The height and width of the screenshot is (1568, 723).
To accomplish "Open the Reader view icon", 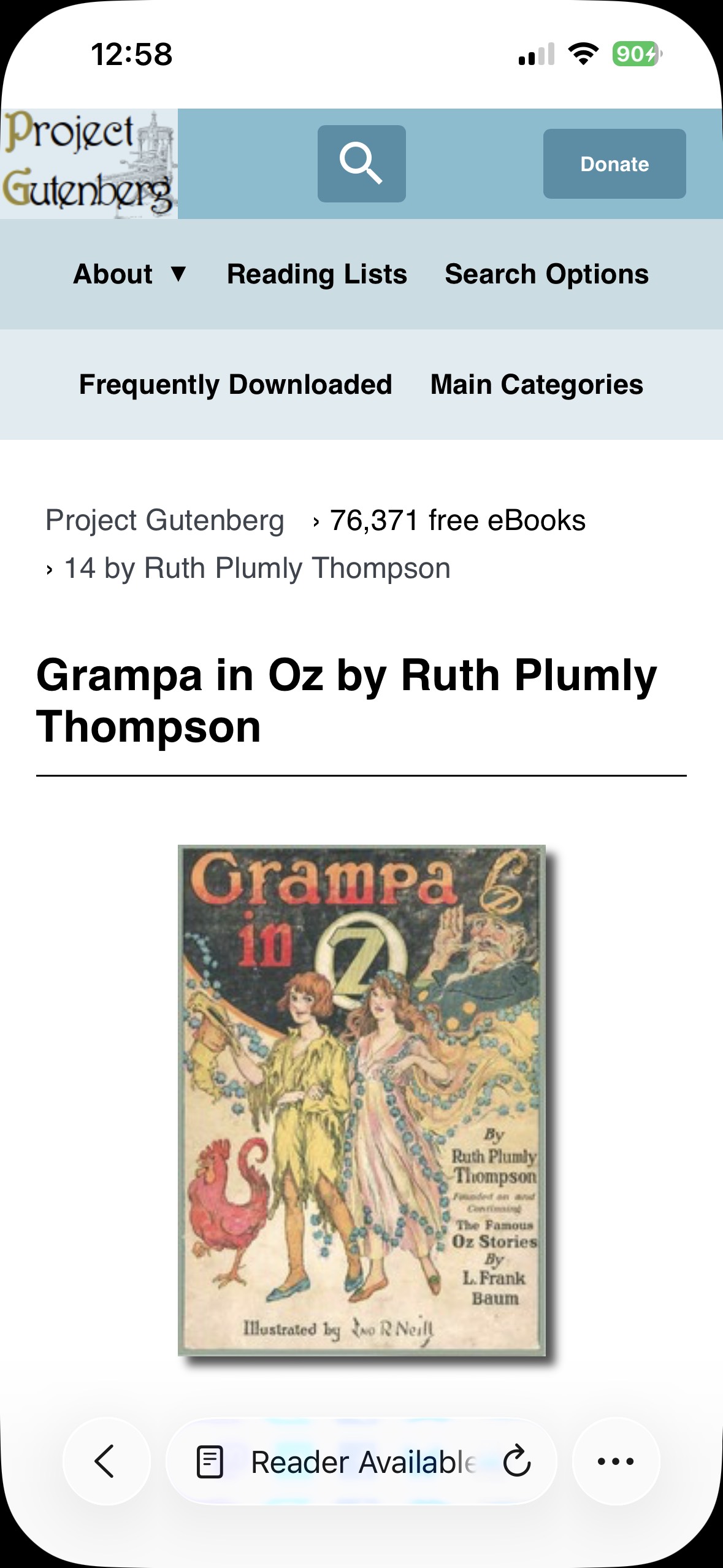I will pos(210,1461).
